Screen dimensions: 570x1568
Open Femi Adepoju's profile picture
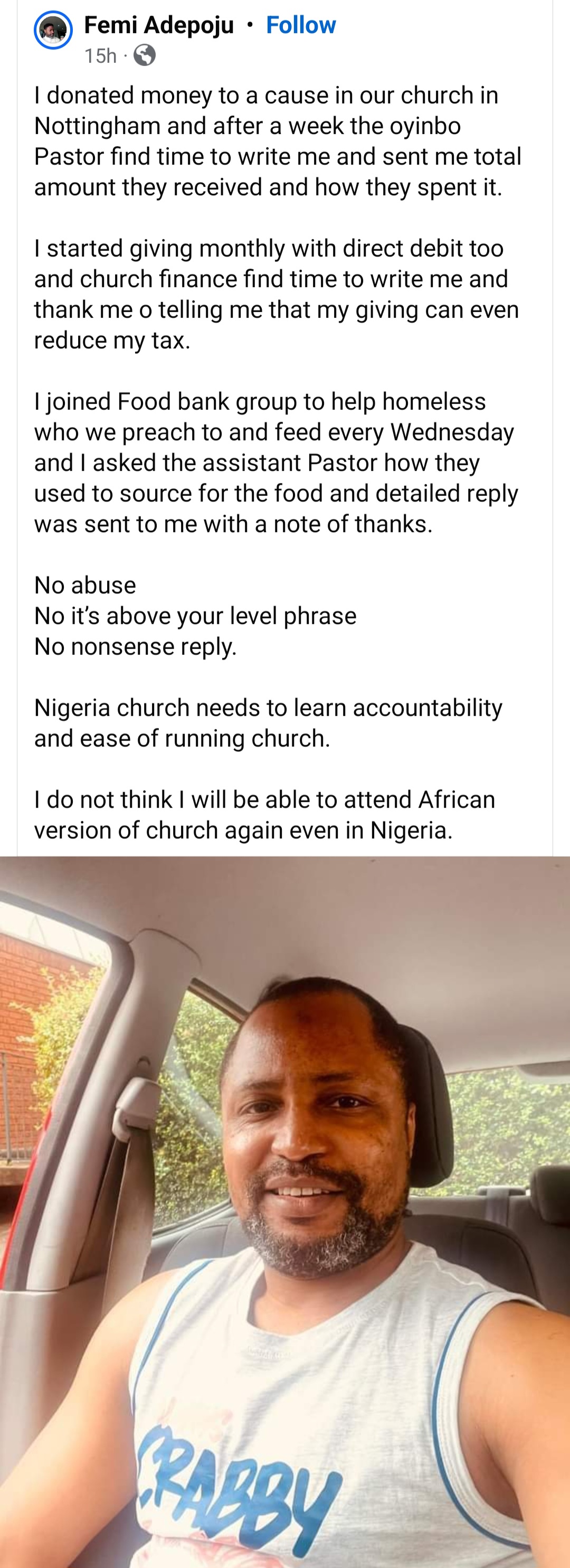53,30
